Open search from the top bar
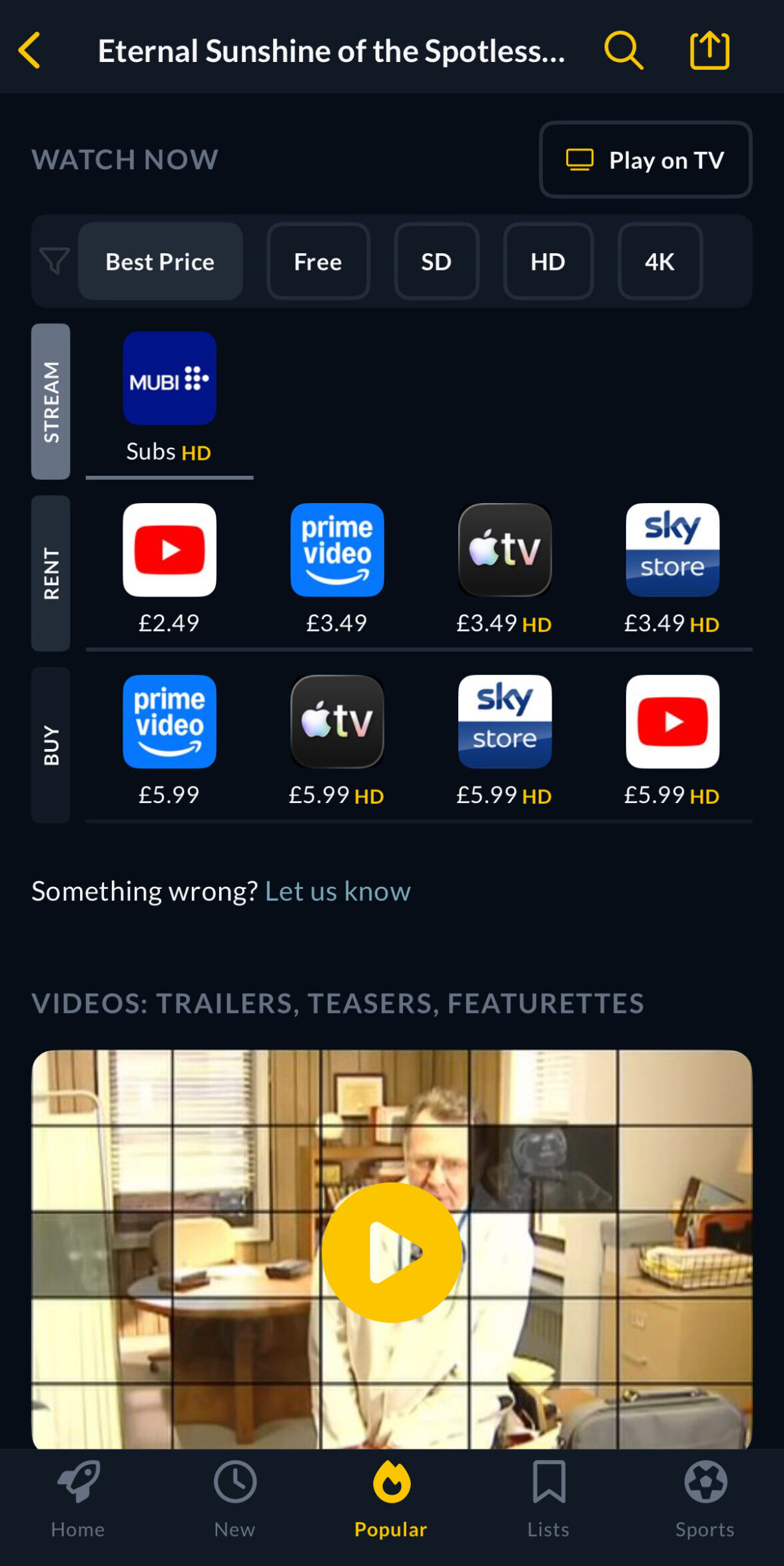The height and width of the screenshot is (1566, 784). (x=623, y=51)
